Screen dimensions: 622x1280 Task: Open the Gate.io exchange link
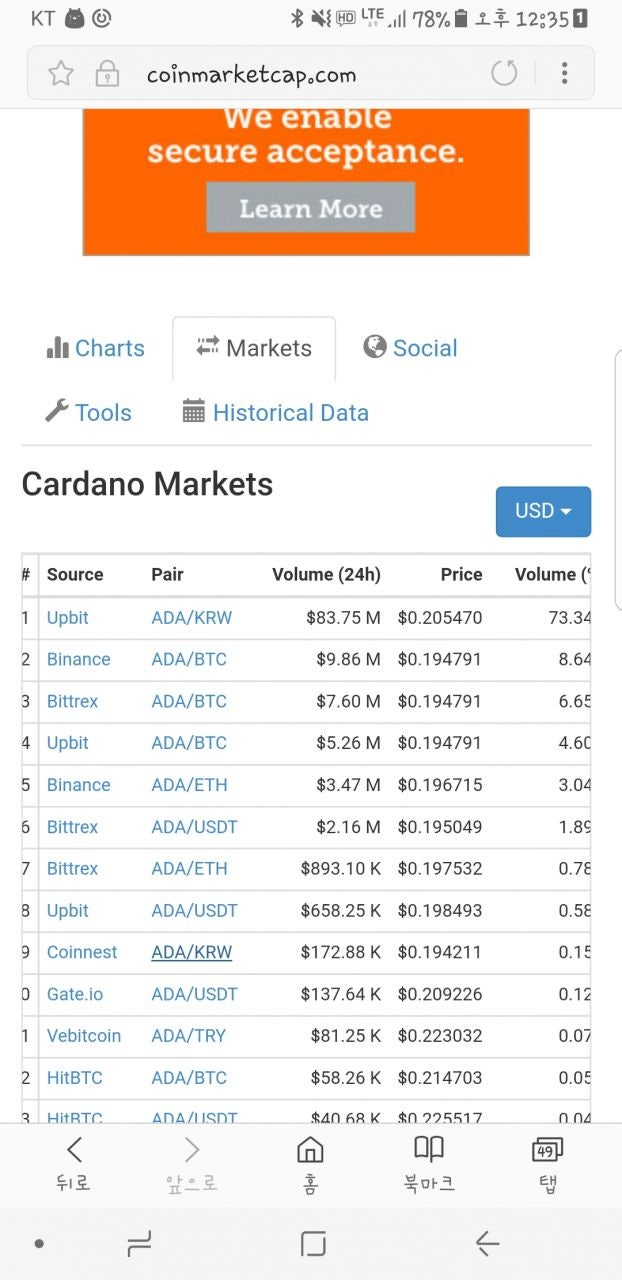pyautogui.click(x=75, y=994)
